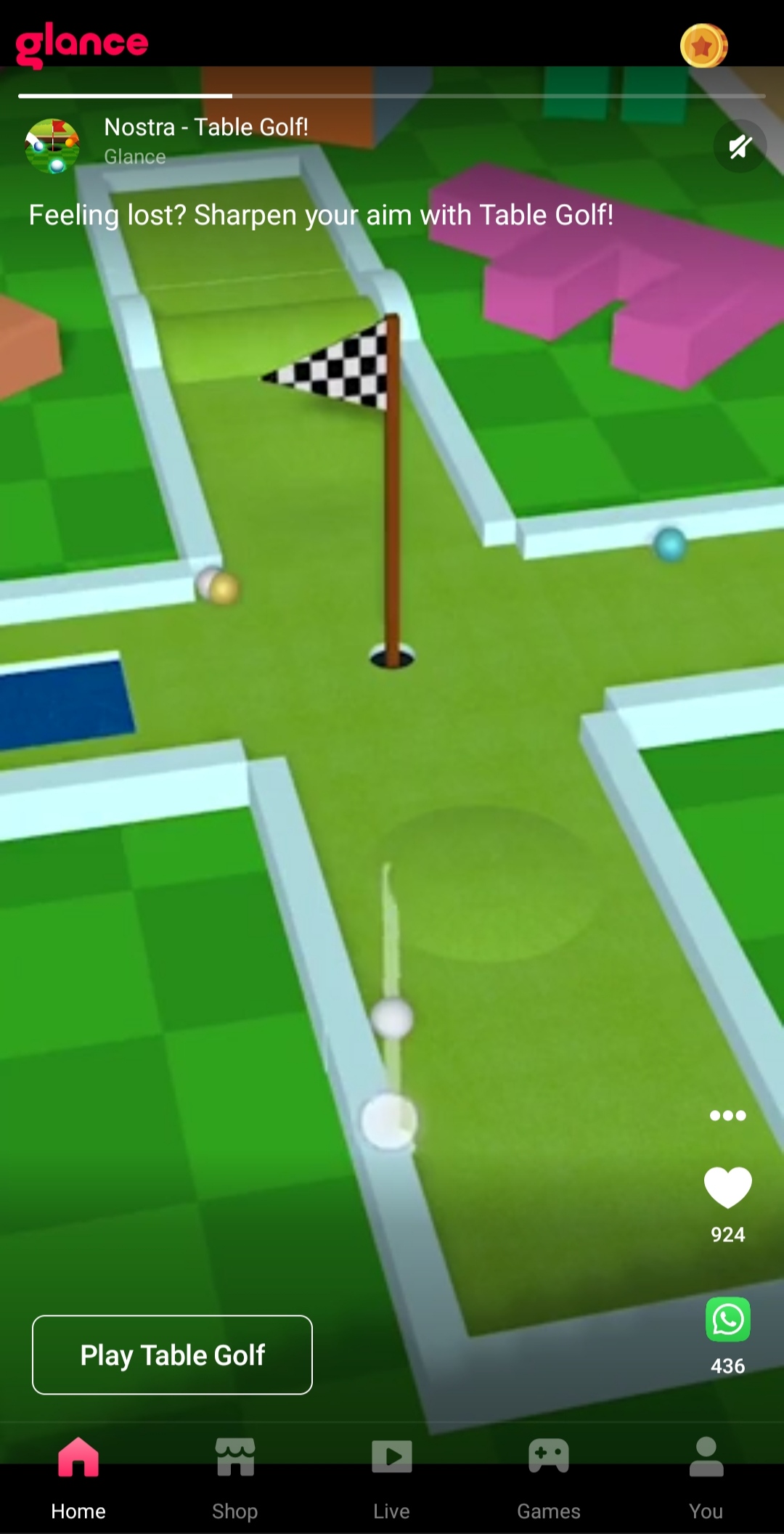Unmute the video sound

(740, 147)
